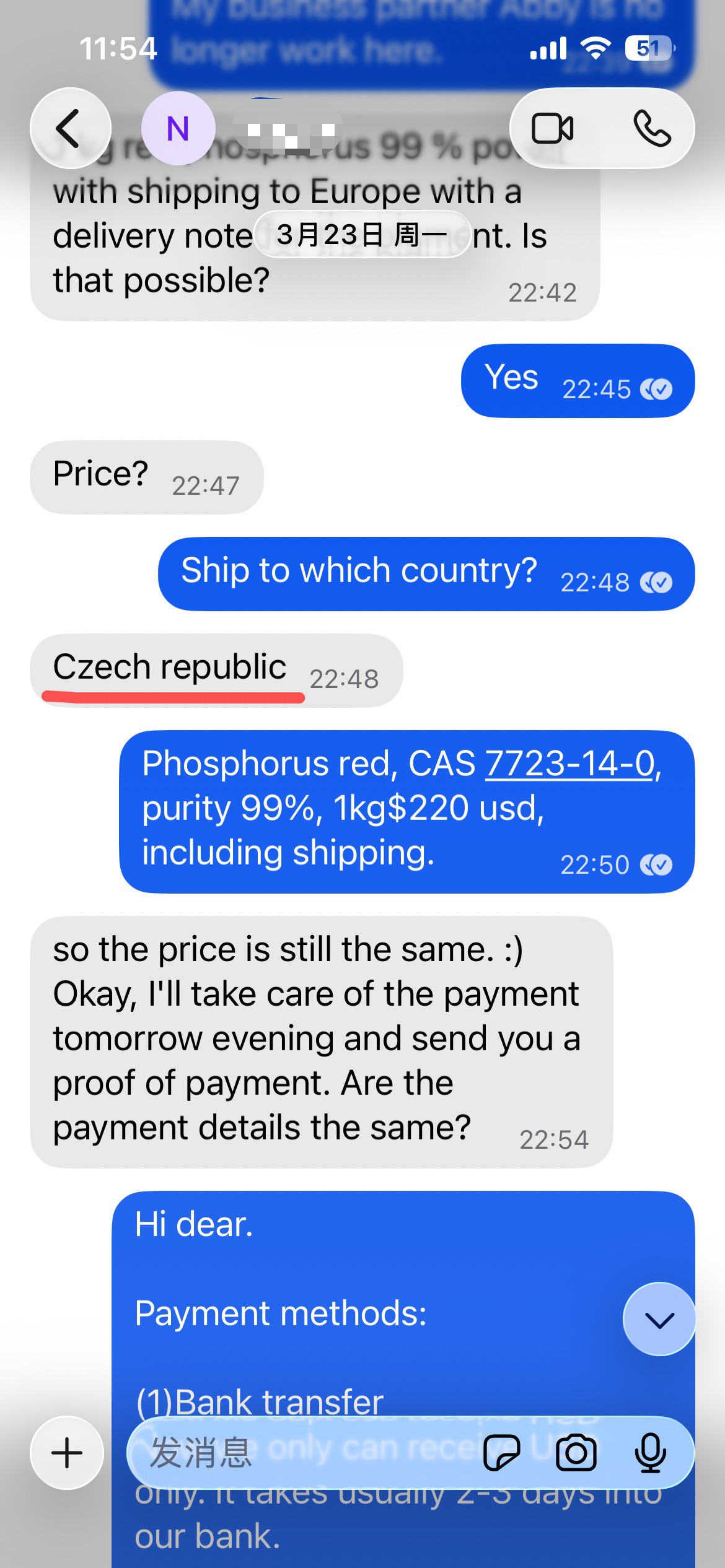Record a voice message with the microphone
The height and width of the screenshot is (1568, 725).
click(651, 1453)
